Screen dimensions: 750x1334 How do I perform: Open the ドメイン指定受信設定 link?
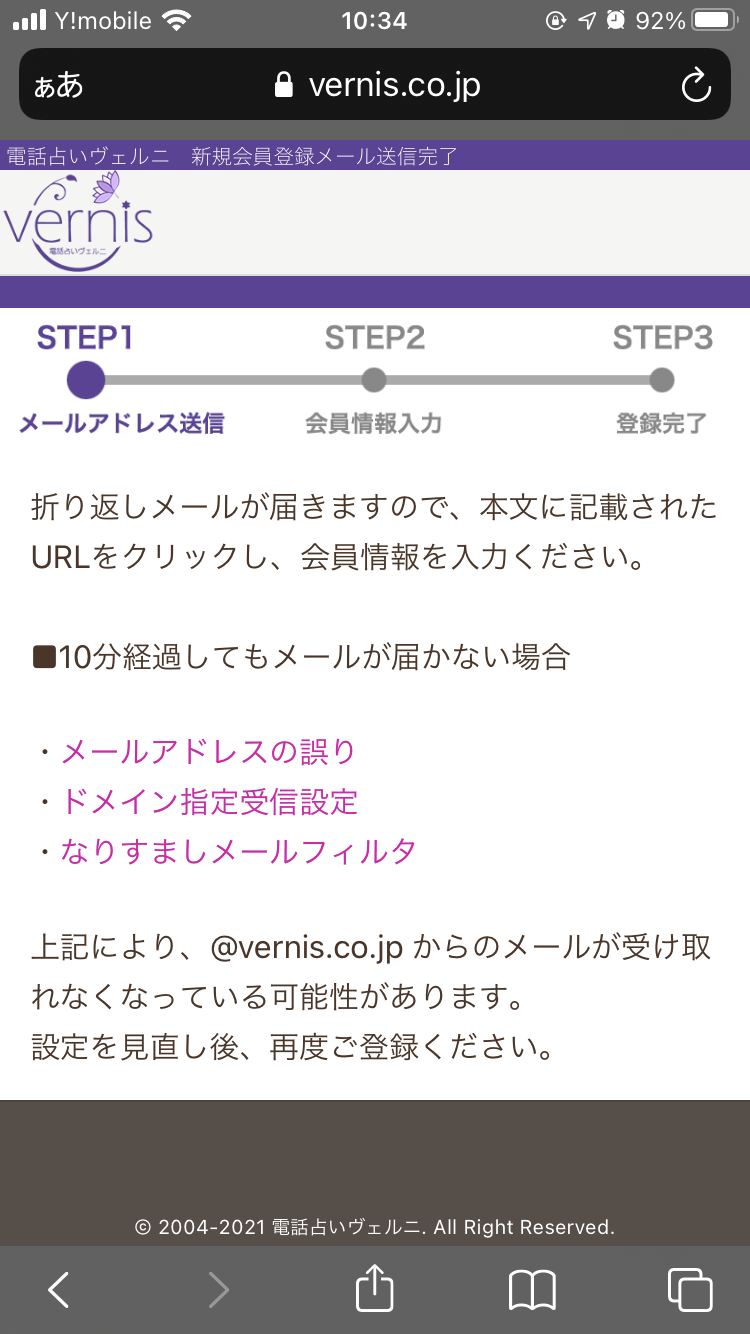pyautogui.click(x=209, y=801)
